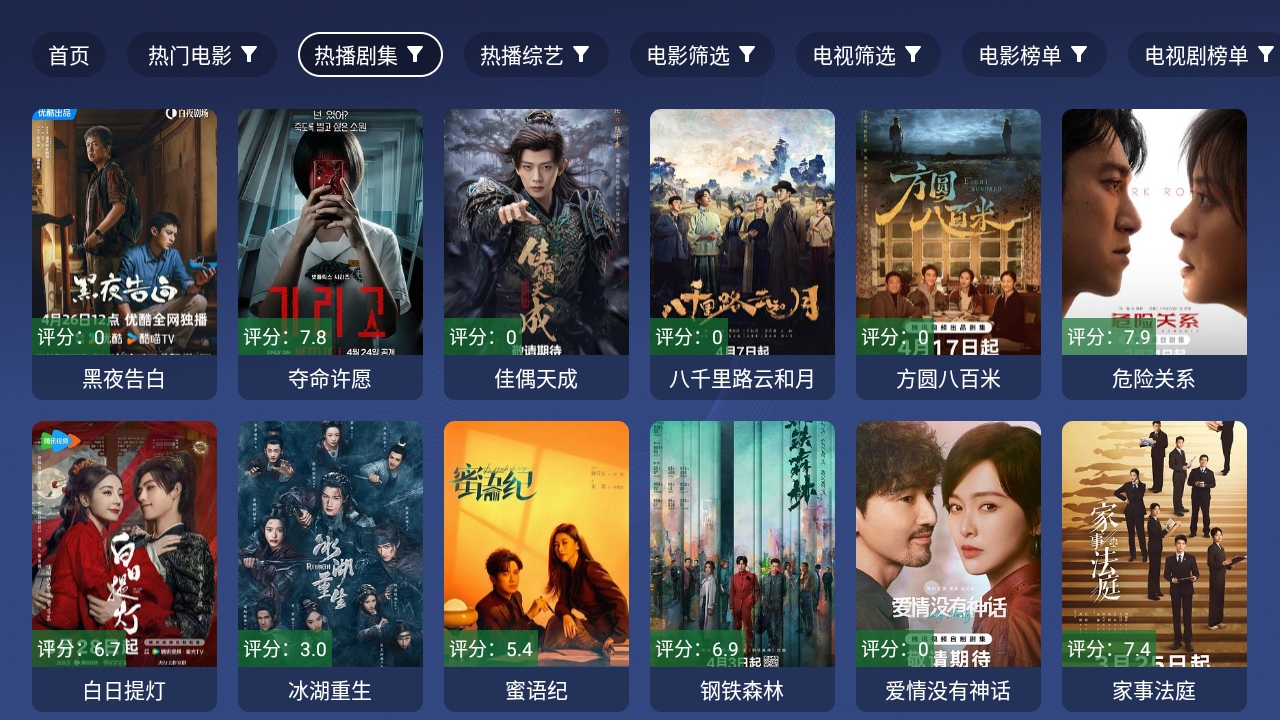The height and width of the screenshot is (720, 1280).
Task: Tap the filter icon on 热播剧集
Action: point(415,54)
